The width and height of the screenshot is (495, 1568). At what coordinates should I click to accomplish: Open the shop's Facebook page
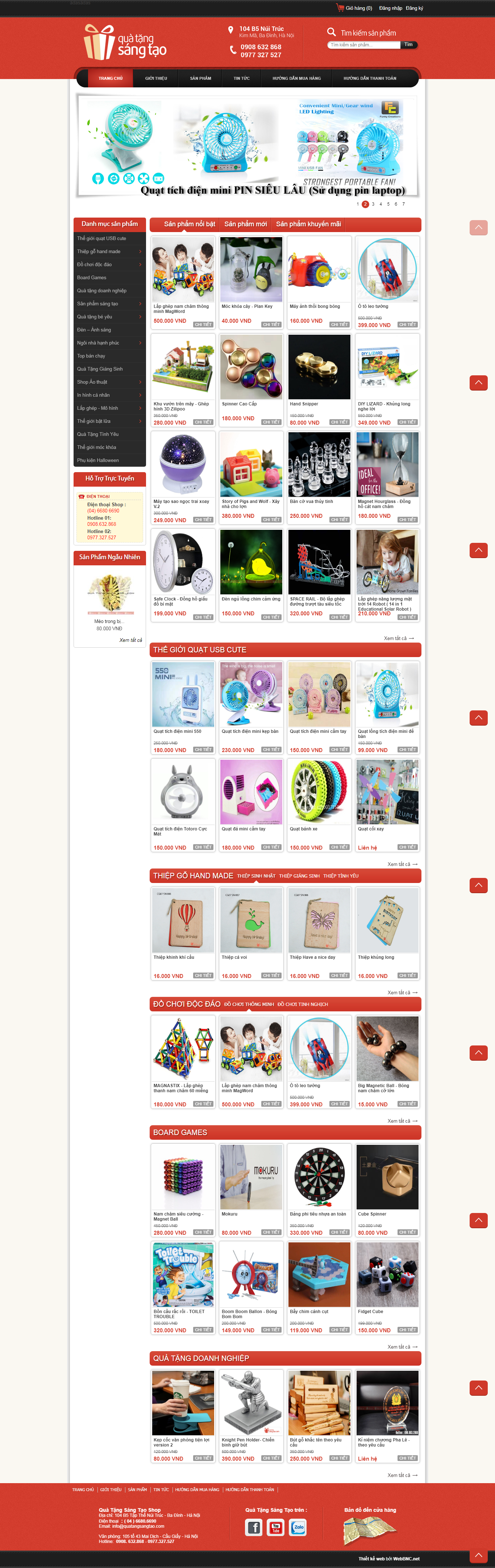254,1527
